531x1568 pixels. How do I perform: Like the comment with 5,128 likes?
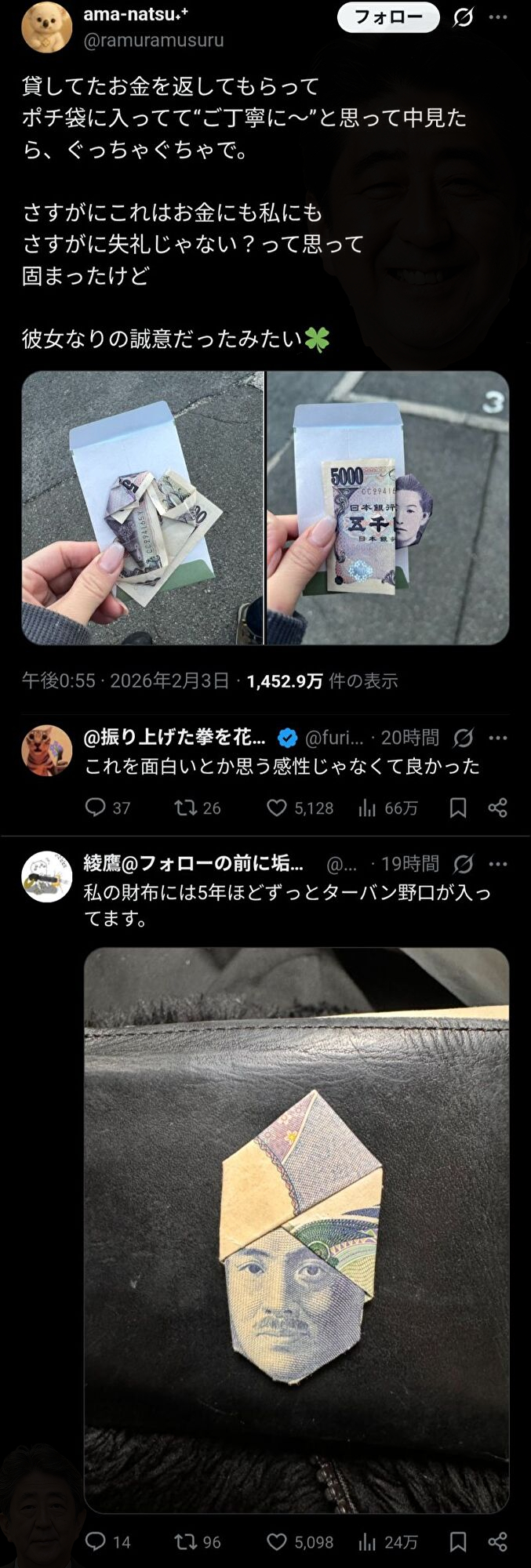(277, 808)
